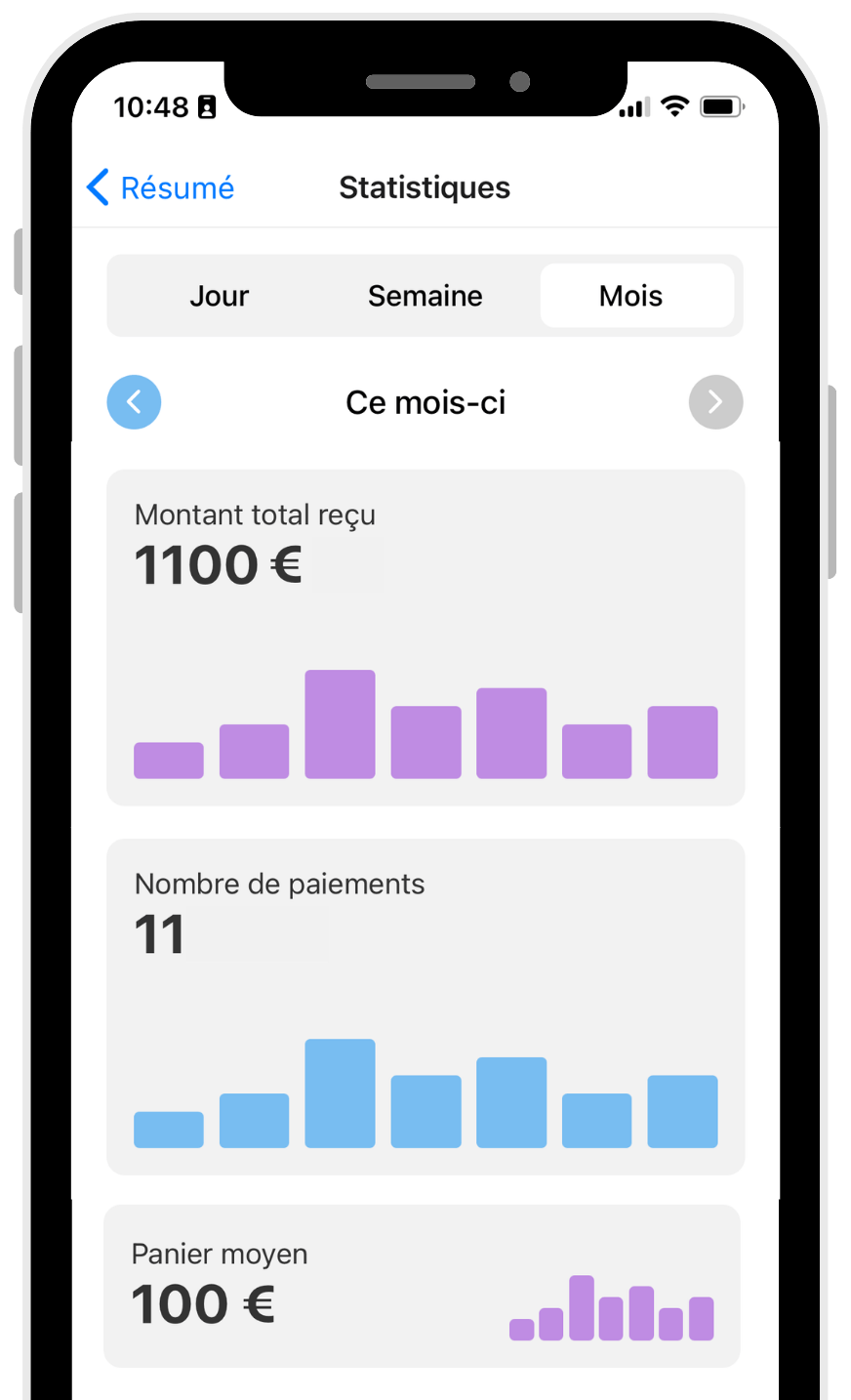Deselect Mois by tapping Jour segment
The width and height of the screenshot is (851, 1400).
click(219, 296)
